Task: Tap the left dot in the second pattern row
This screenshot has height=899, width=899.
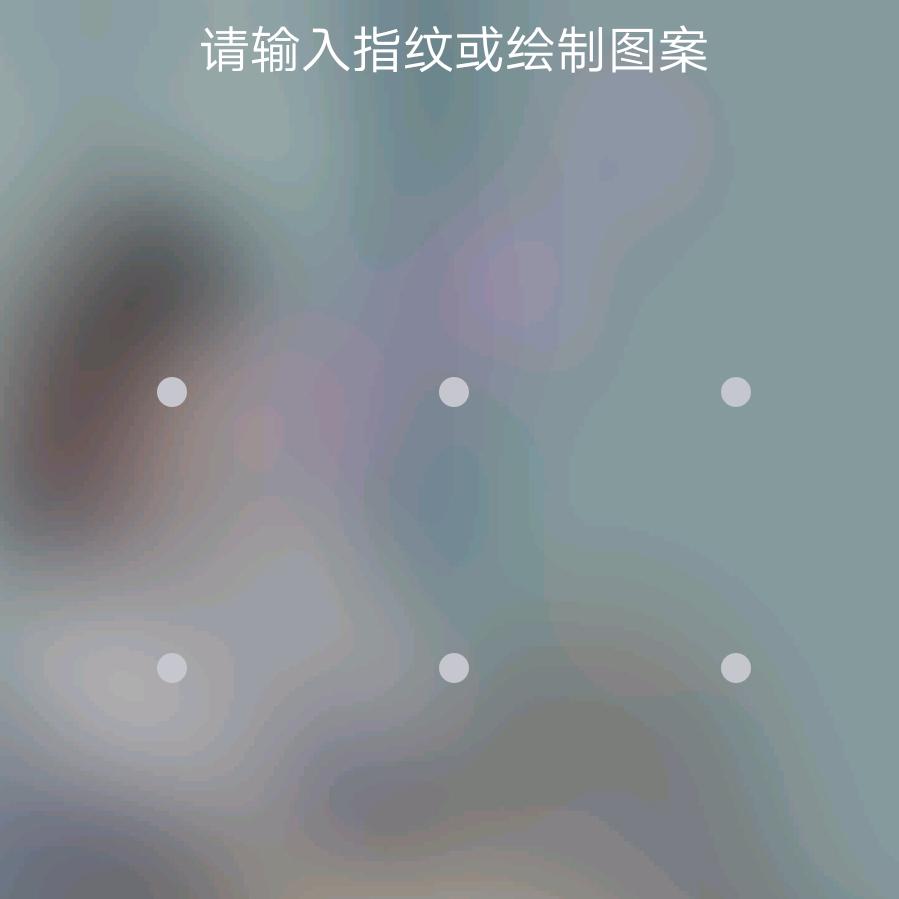Action: click(172, 668)
